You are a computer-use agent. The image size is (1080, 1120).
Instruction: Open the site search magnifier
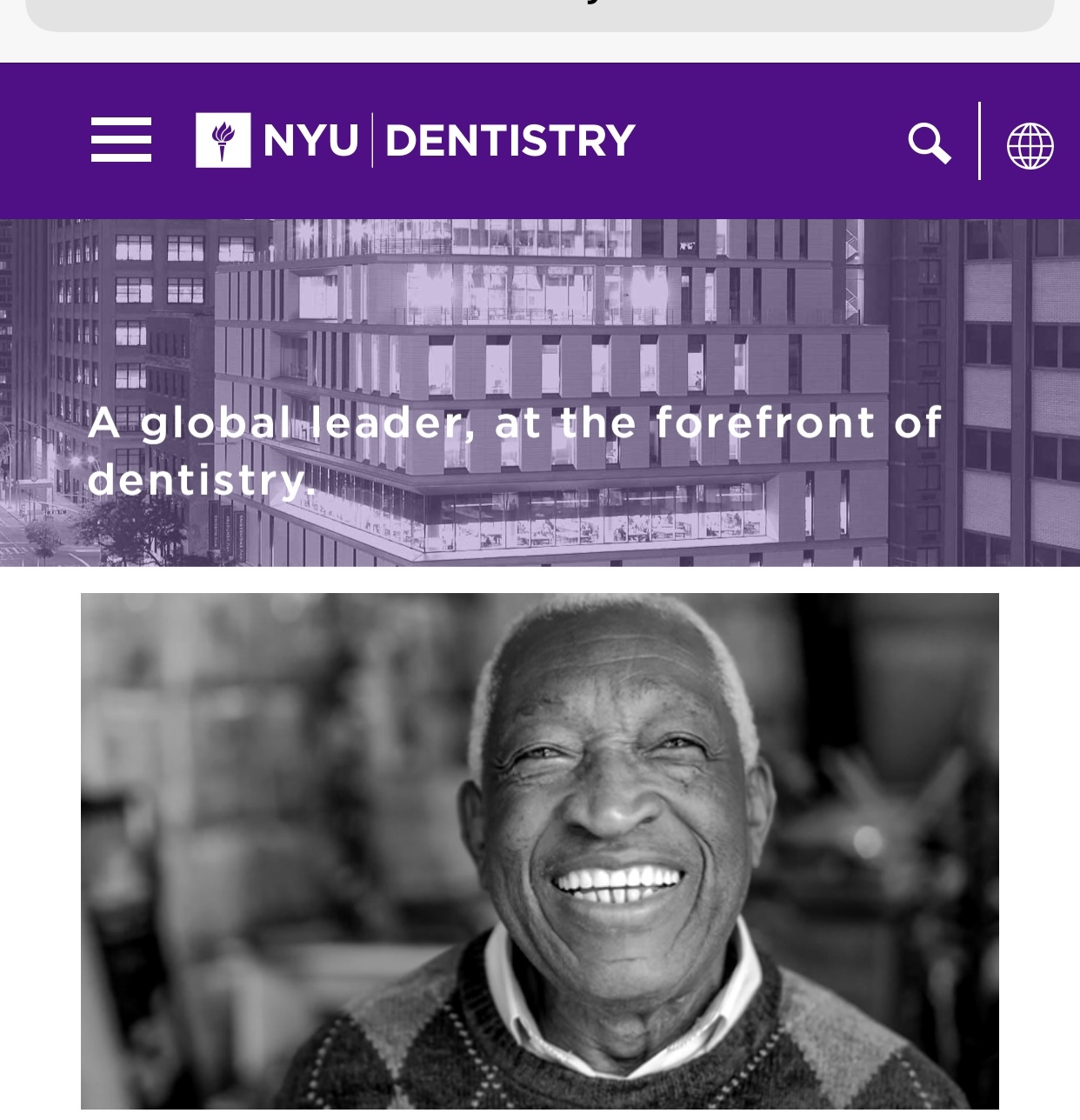click(929, 143)
